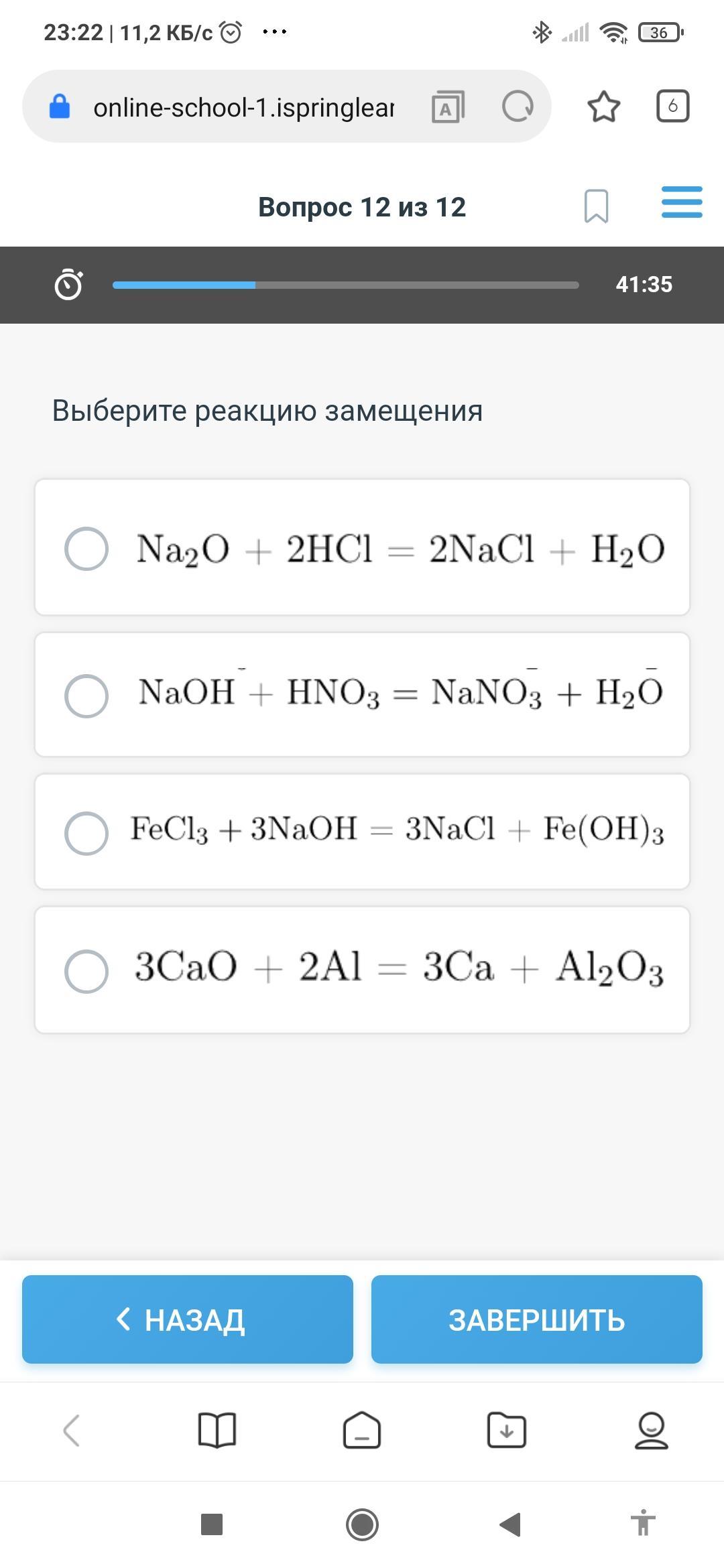Reload the page

click(x=518, y=107)
